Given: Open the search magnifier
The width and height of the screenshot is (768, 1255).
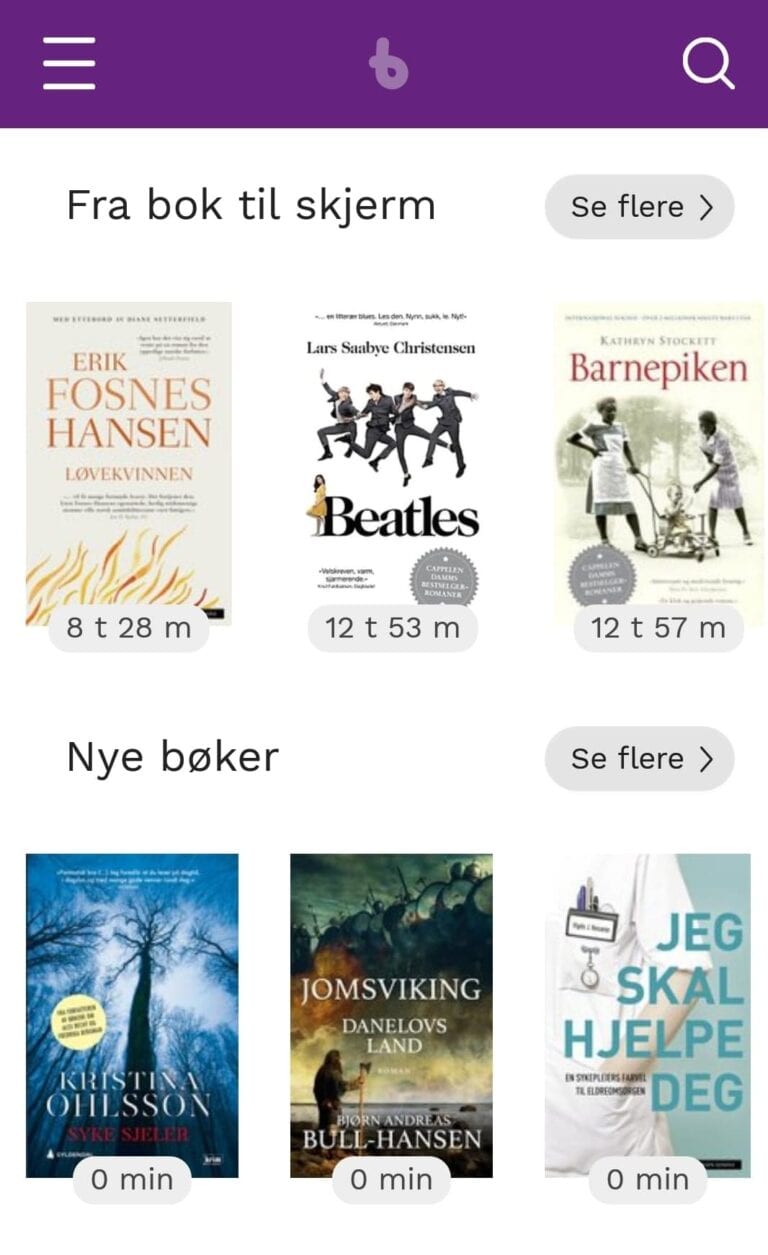Looking at the screenshot, I should point(708,63).
